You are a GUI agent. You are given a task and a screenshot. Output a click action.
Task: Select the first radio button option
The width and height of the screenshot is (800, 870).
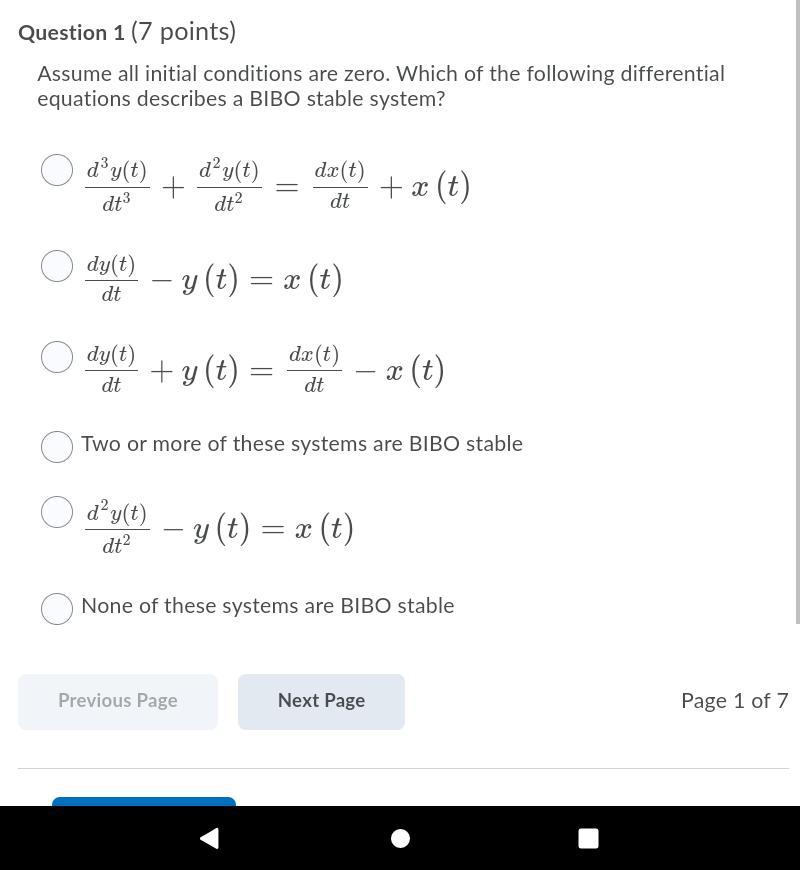(x=57, y=169)
